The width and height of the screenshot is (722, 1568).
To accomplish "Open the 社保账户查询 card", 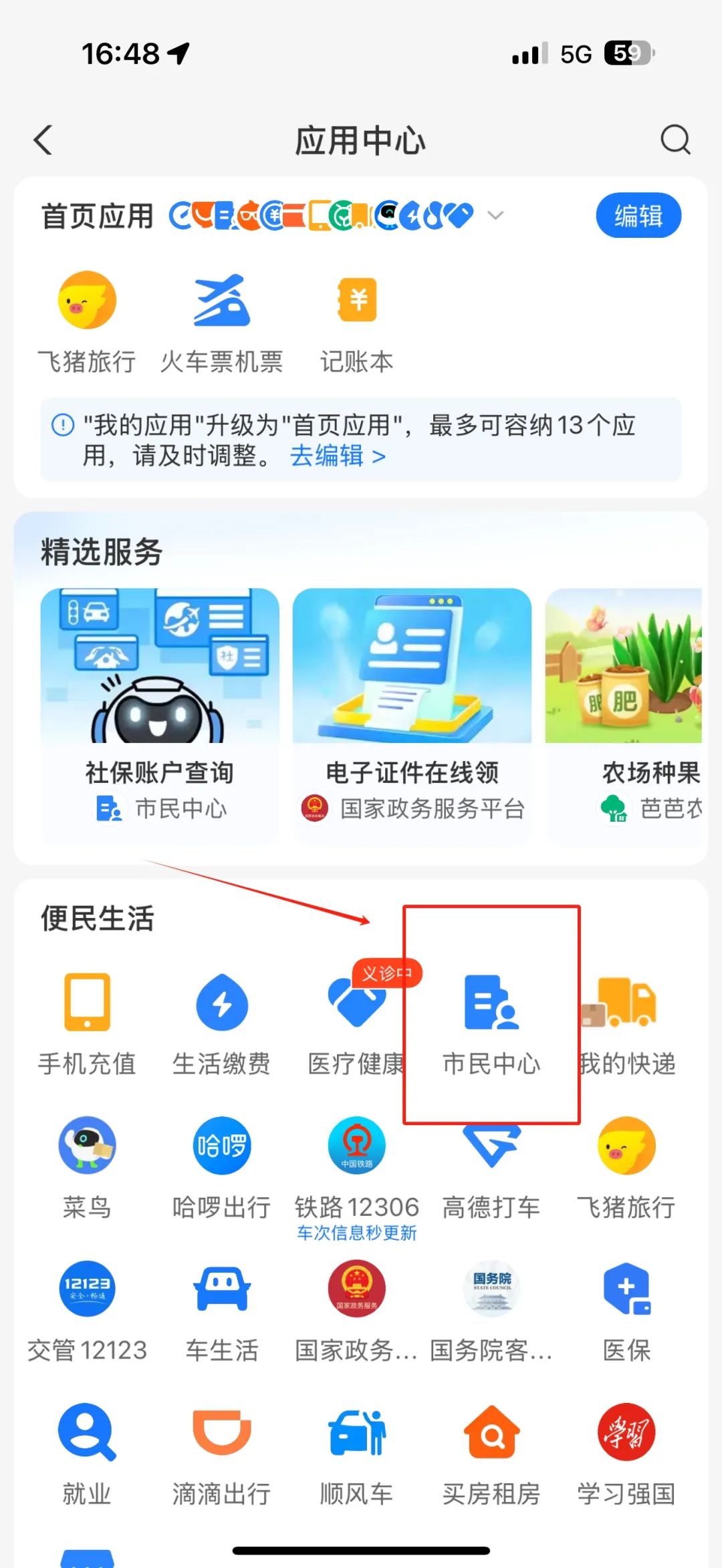I will (x=160, y=715).
